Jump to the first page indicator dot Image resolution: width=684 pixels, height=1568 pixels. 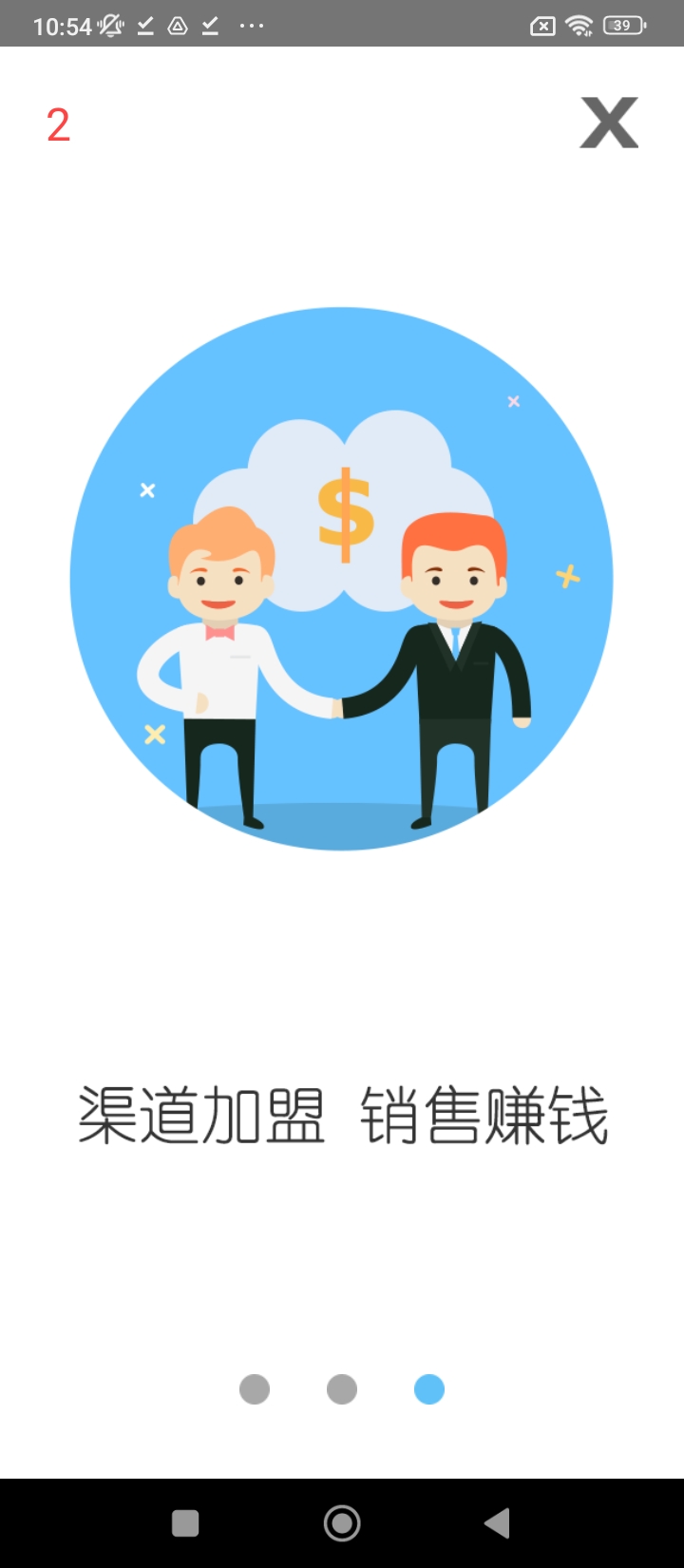(255, 1389)
